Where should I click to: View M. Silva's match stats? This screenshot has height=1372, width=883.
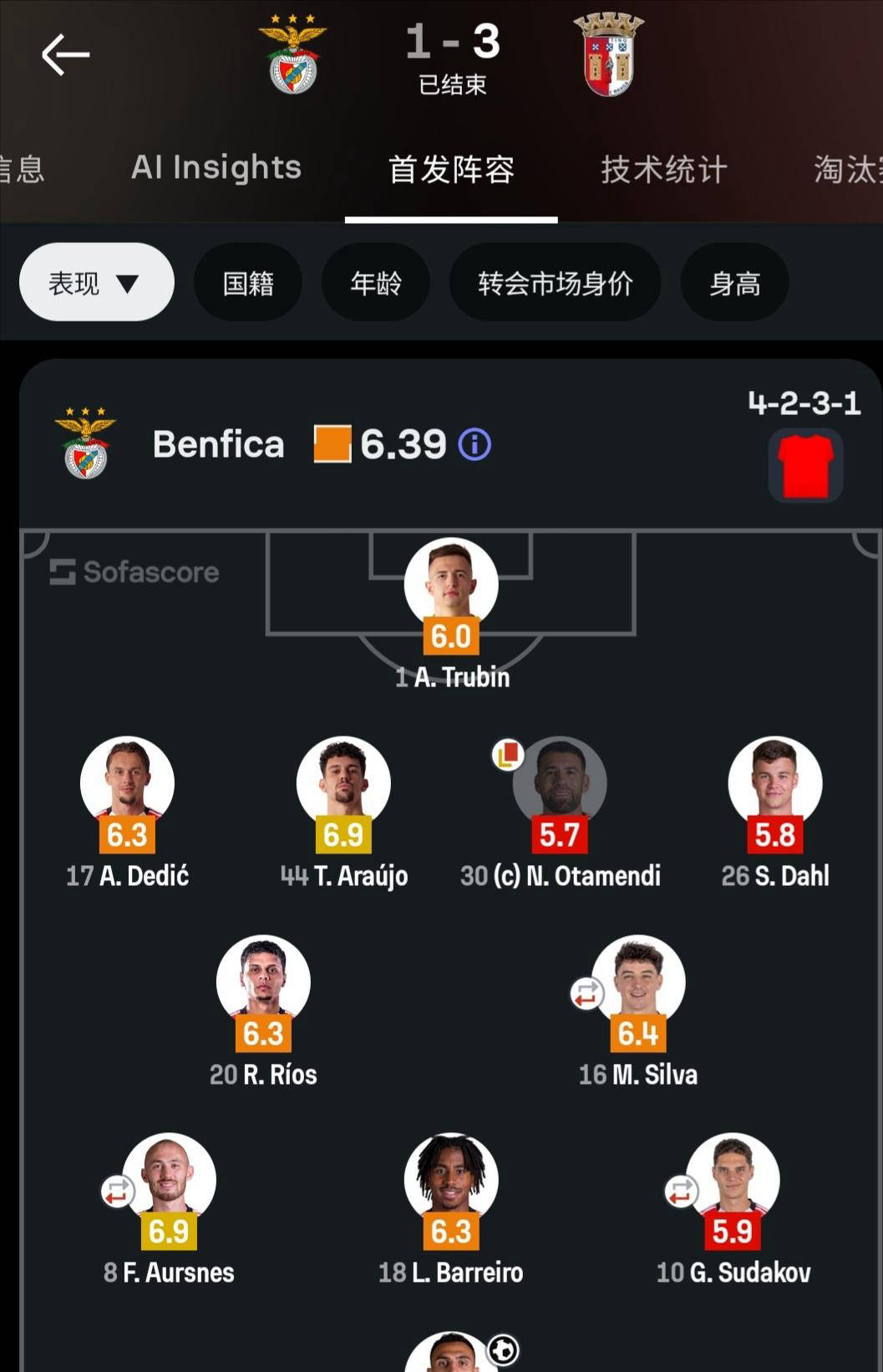[x=638, y=982]
